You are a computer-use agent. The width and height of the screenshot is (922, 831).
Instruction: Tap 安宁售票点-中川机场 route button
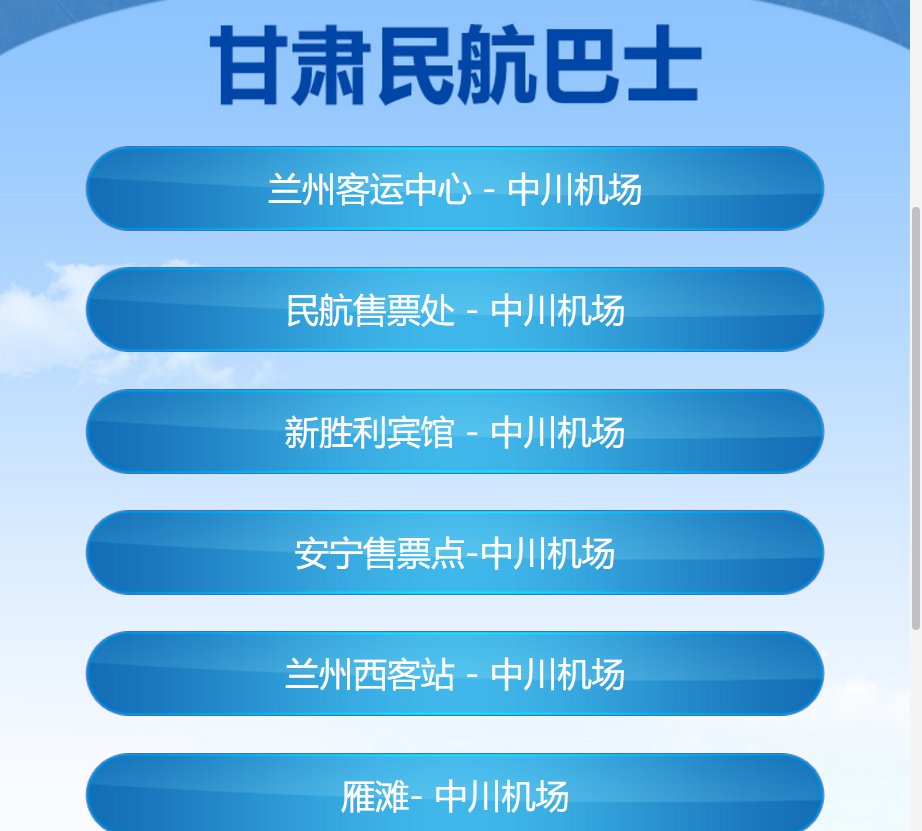pos(455,553)
